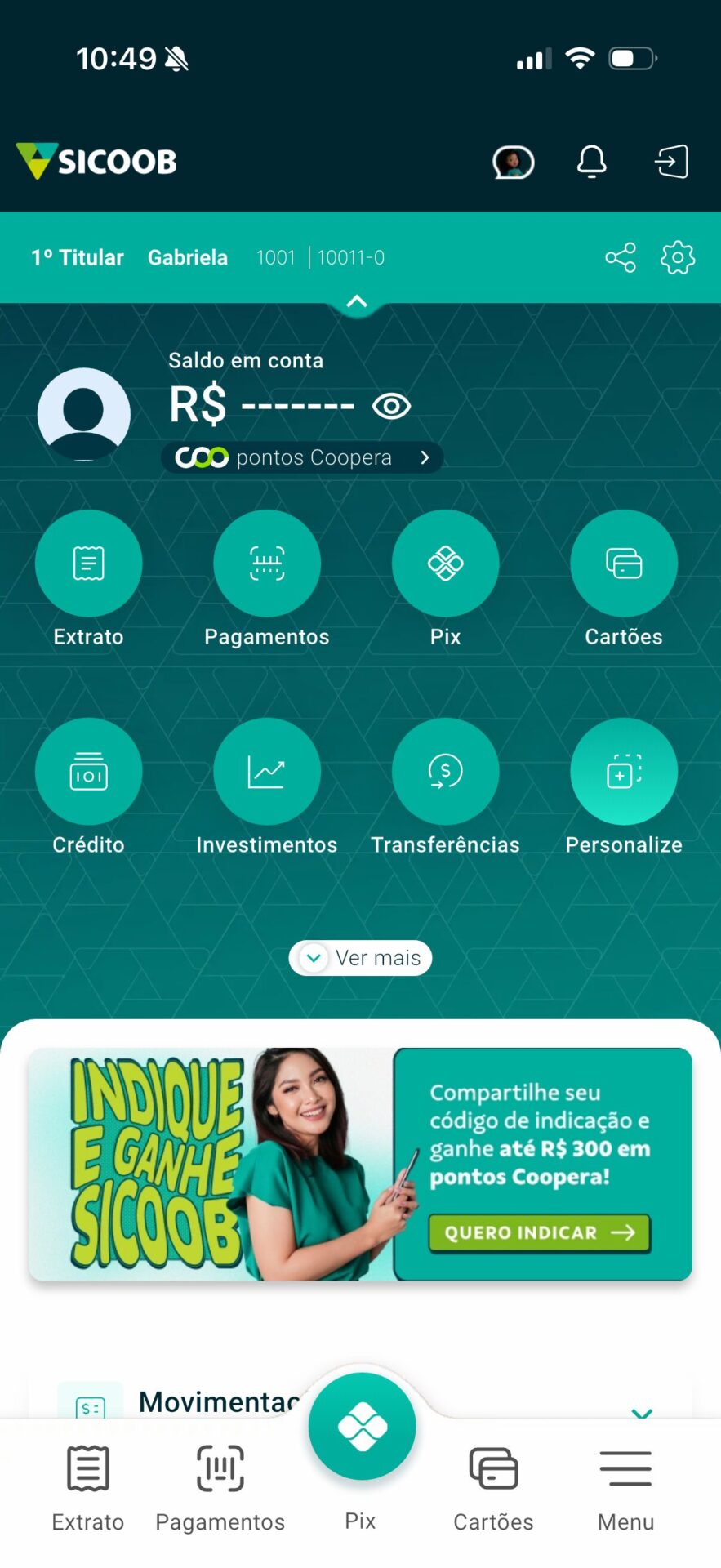The height and width of the screenshot is (1568, 721).
Task: Open Transferências shortcut
Action: 445,772
